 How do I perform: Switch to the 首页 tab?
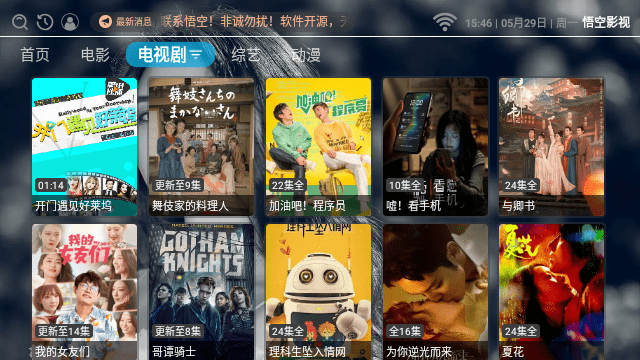35,55
